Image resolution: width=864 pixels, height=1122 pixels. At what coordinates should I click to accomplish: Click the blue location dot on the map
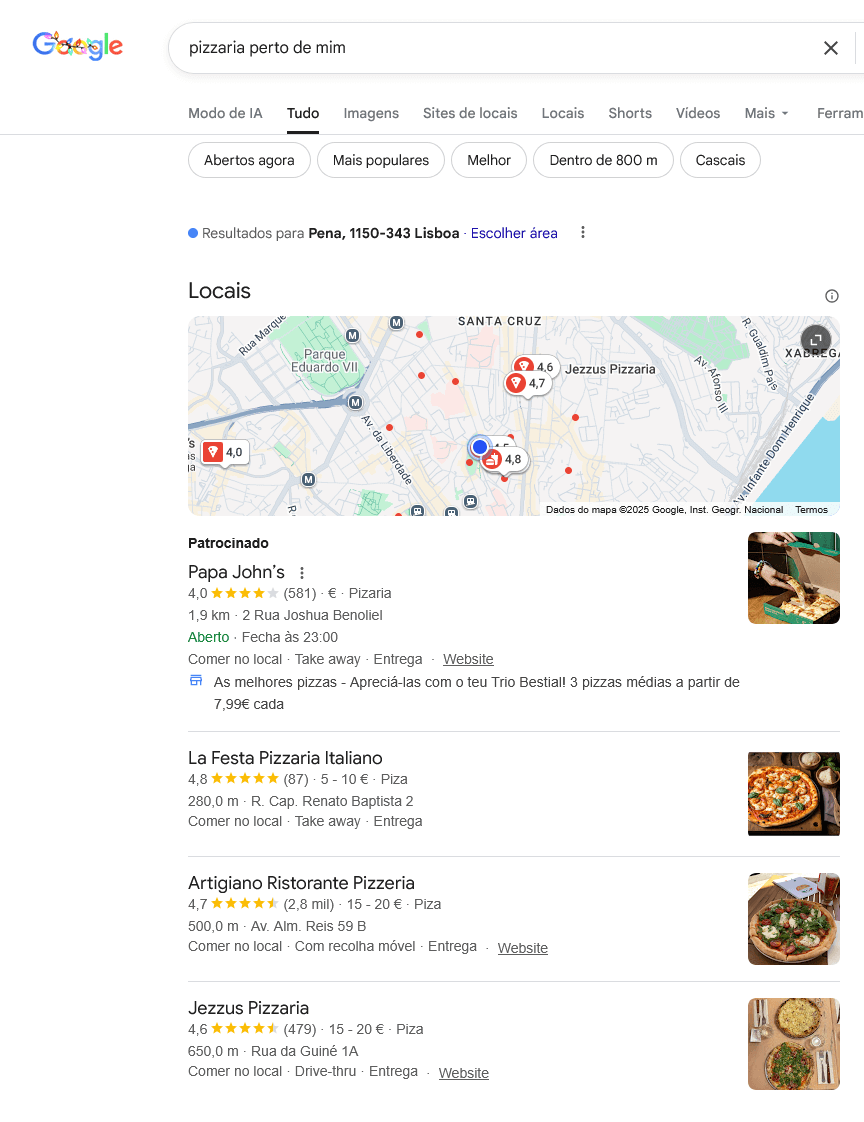point(479,447)
